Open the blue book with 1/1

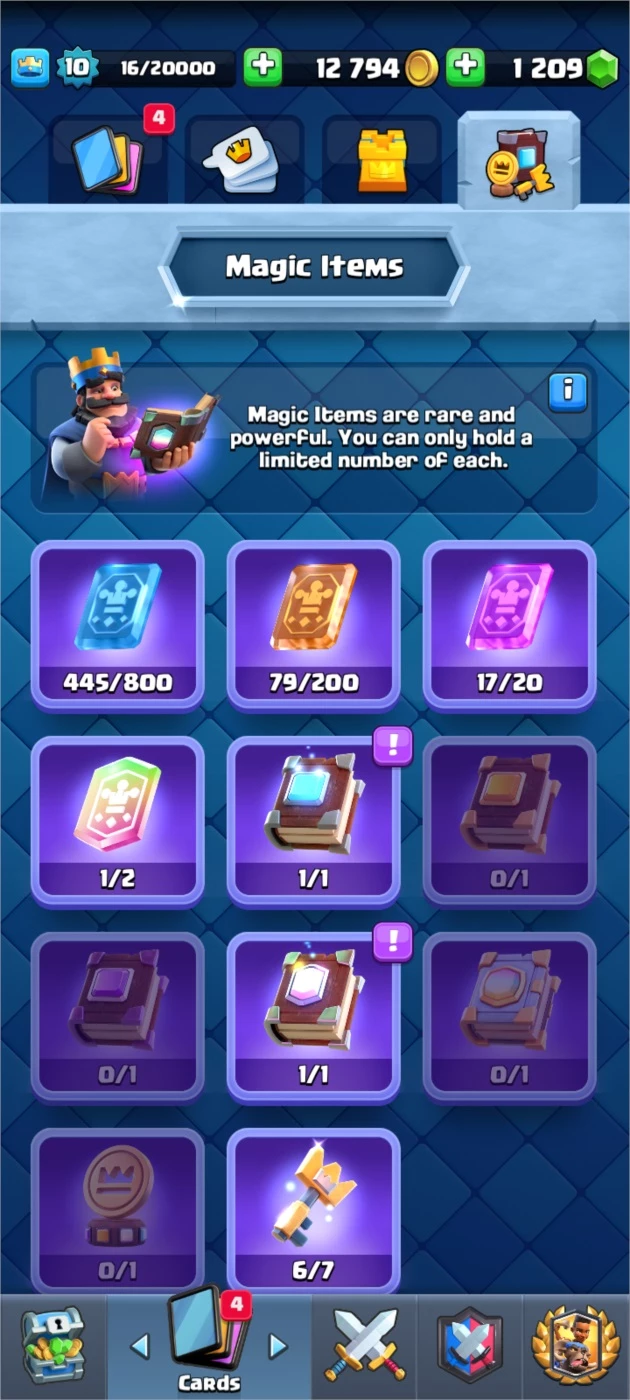[x=313, y=820]
